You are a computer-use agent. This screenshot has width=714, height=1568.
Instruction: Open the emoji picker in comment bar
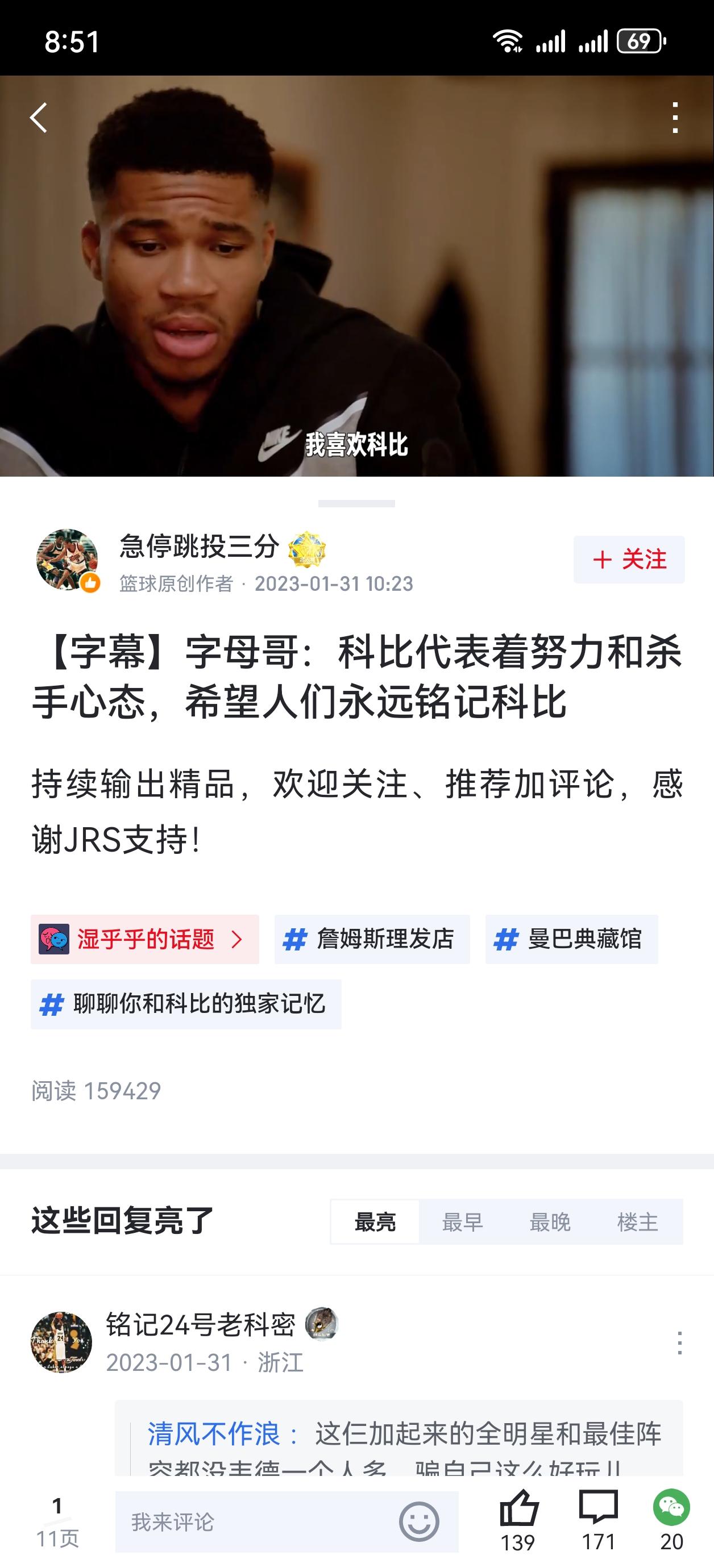(x=419, y=1522)
